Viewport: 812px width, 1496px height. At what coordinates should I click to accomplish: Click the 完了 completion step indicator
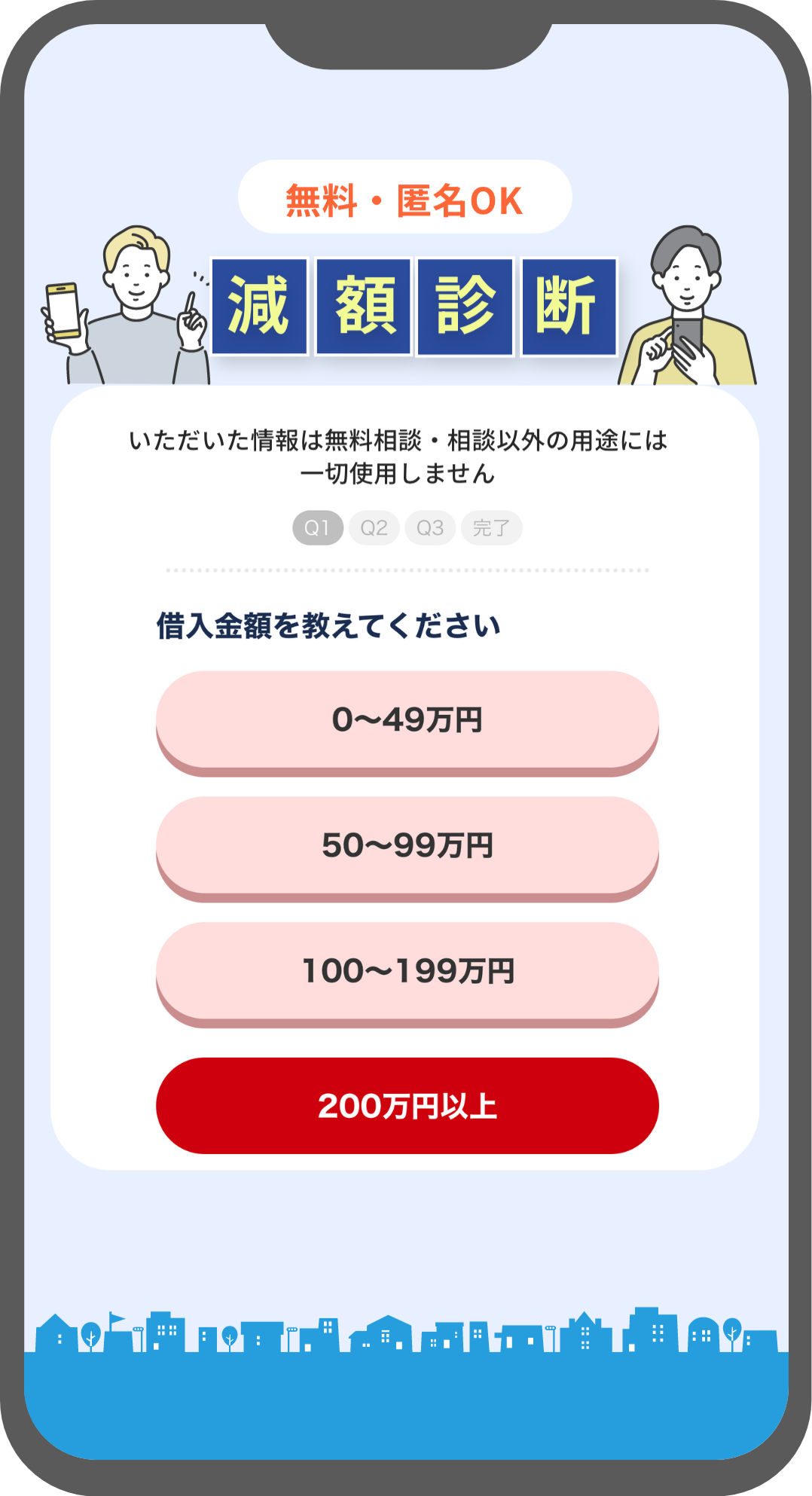coord(493,527)
